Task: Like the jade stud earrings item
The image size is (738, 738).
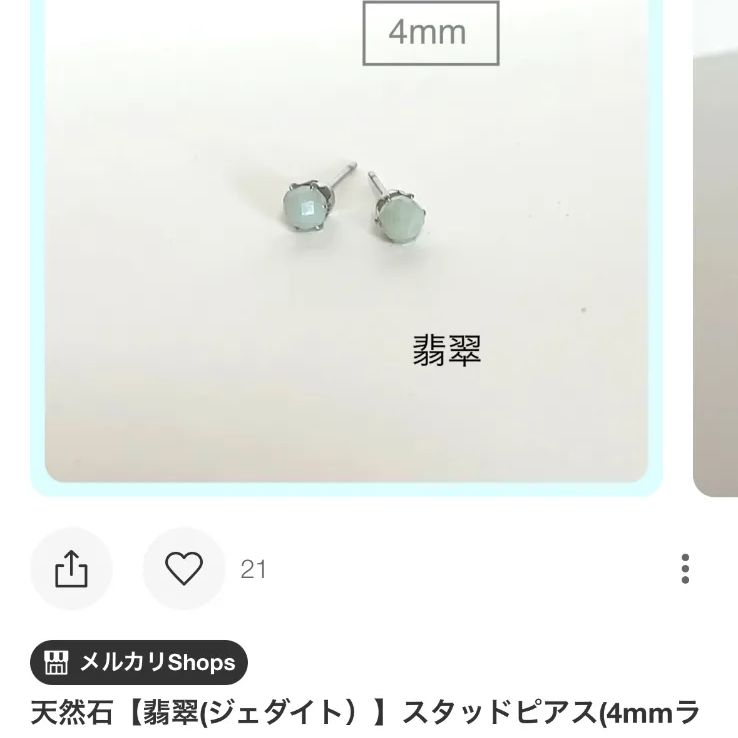Action: [x=183, y=569]
